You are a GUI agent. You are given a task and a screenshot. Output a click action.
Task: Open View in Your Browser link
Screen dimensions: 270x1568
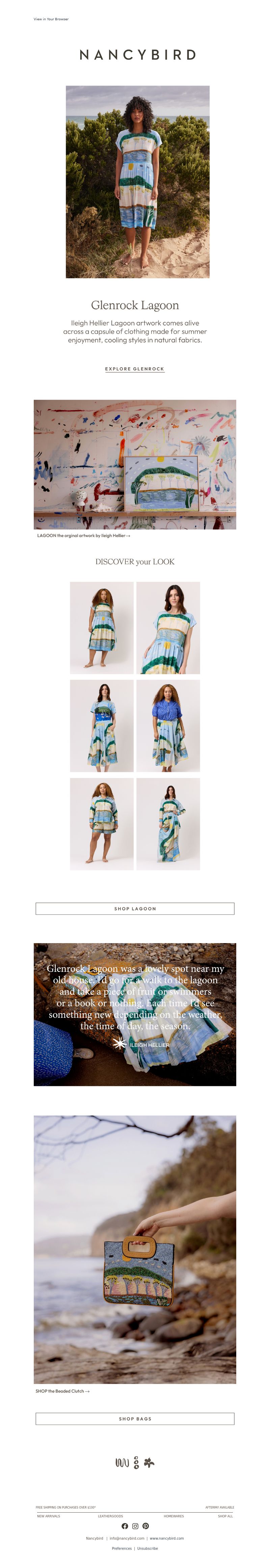point(51,19)
